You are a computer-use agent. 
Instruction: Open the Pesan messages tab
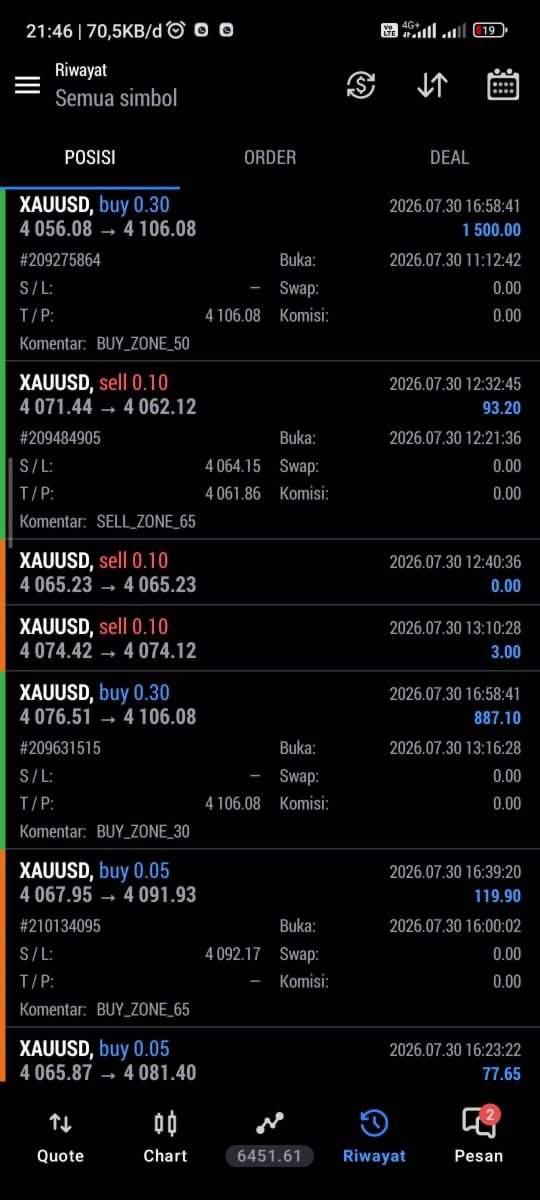tap(479, 1136)
